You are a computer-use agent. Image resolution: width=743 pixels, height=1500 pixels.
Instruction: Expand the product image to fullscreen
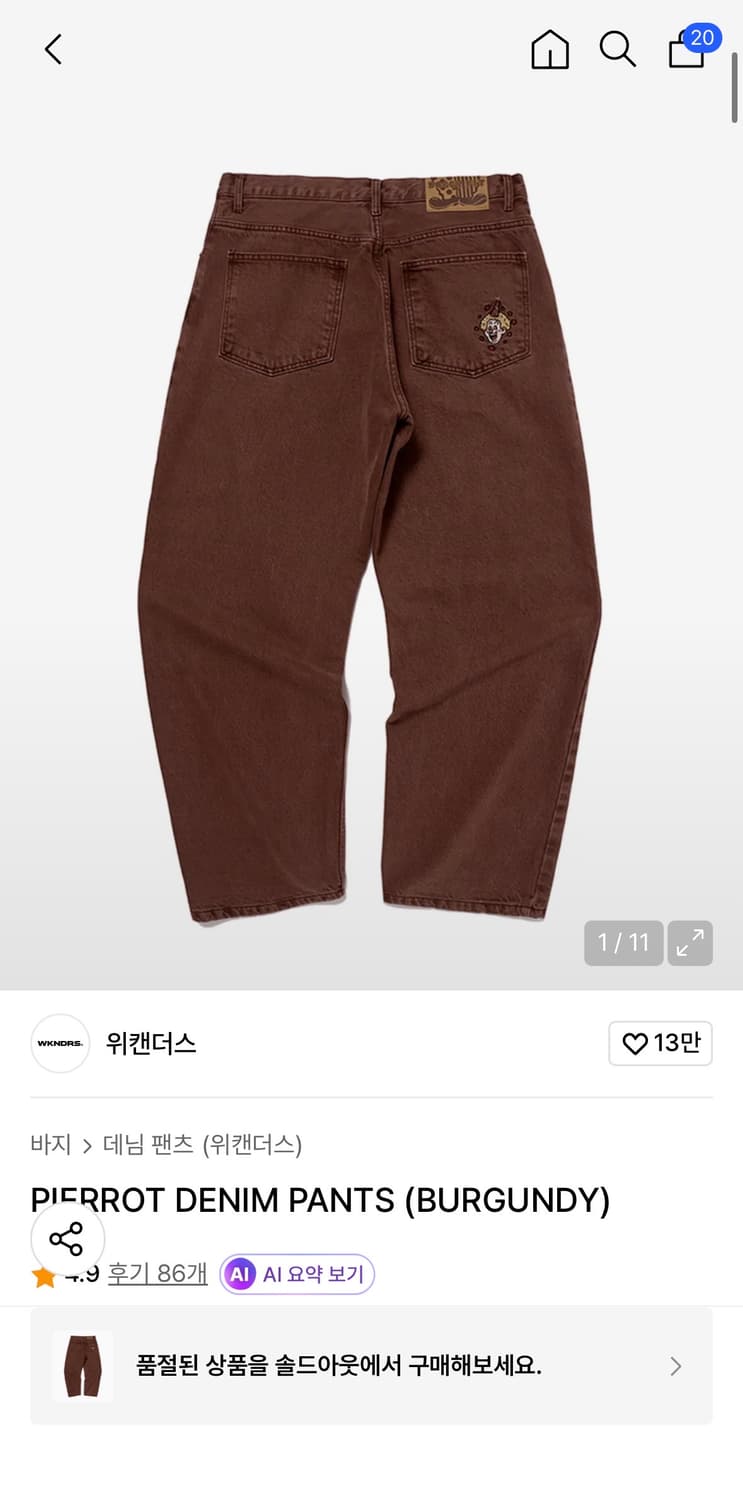[690, 941]
